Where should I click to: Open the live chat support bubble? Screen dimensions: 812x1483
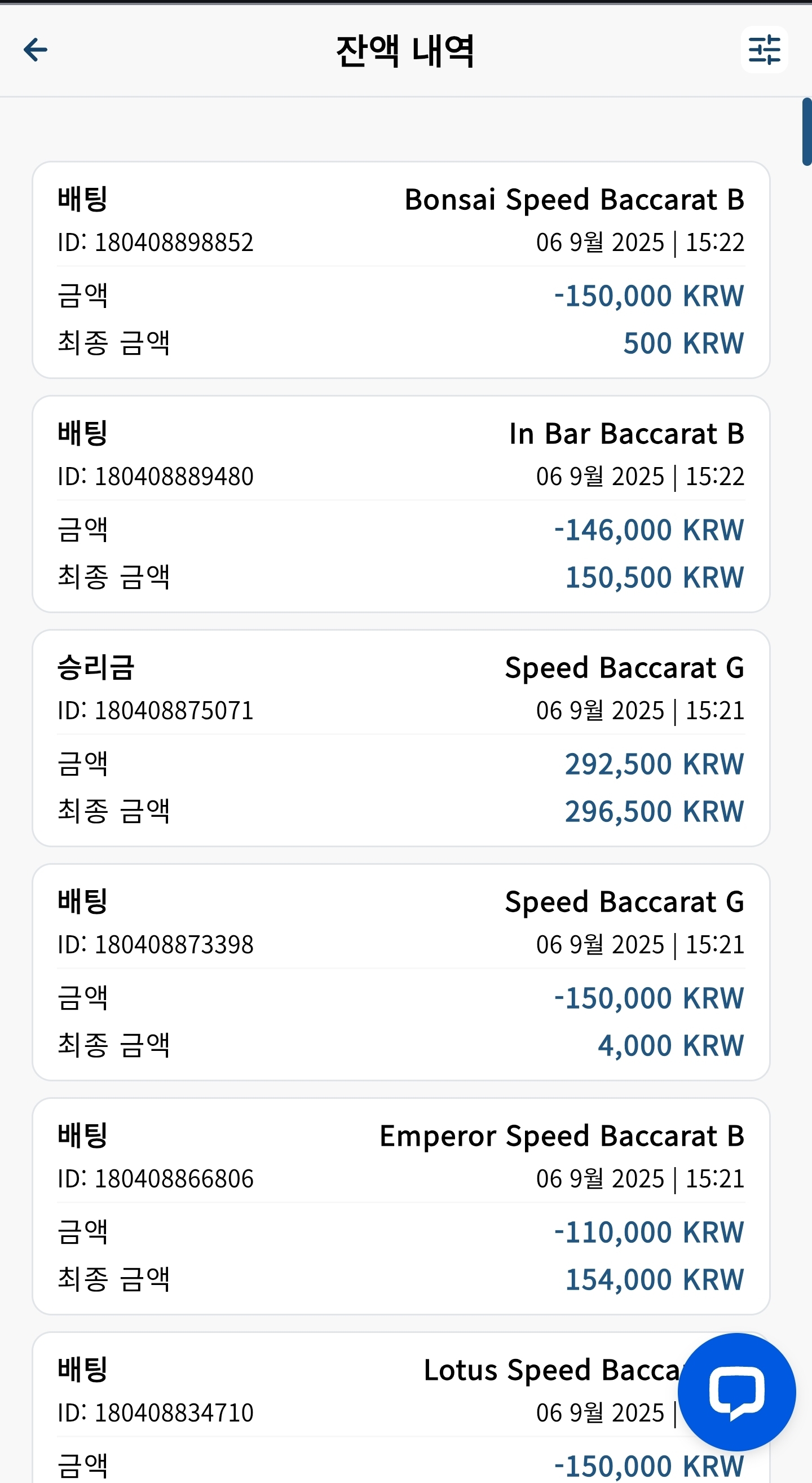pos(736,1392)
